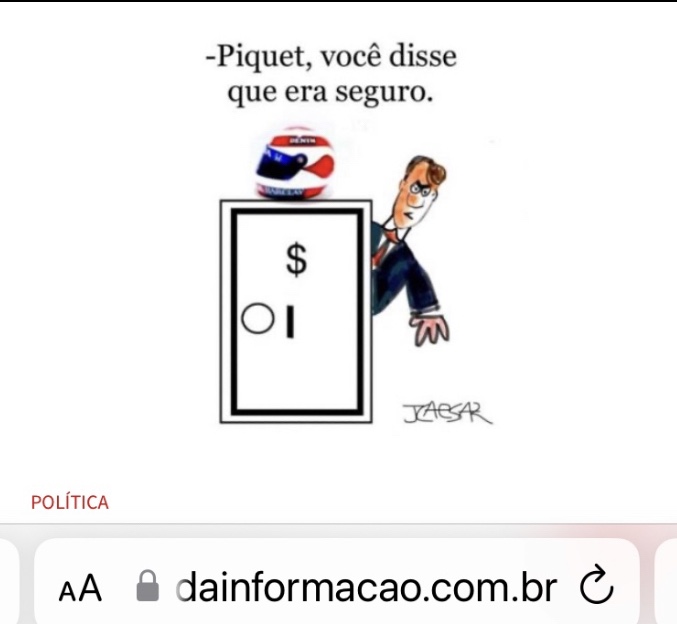Reload the page

[x=595, y=587]
